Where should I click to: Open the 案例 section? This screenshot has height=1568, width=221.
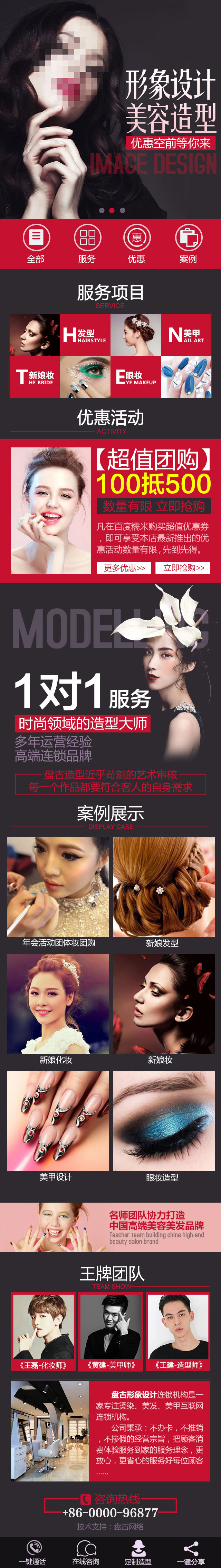188,243
